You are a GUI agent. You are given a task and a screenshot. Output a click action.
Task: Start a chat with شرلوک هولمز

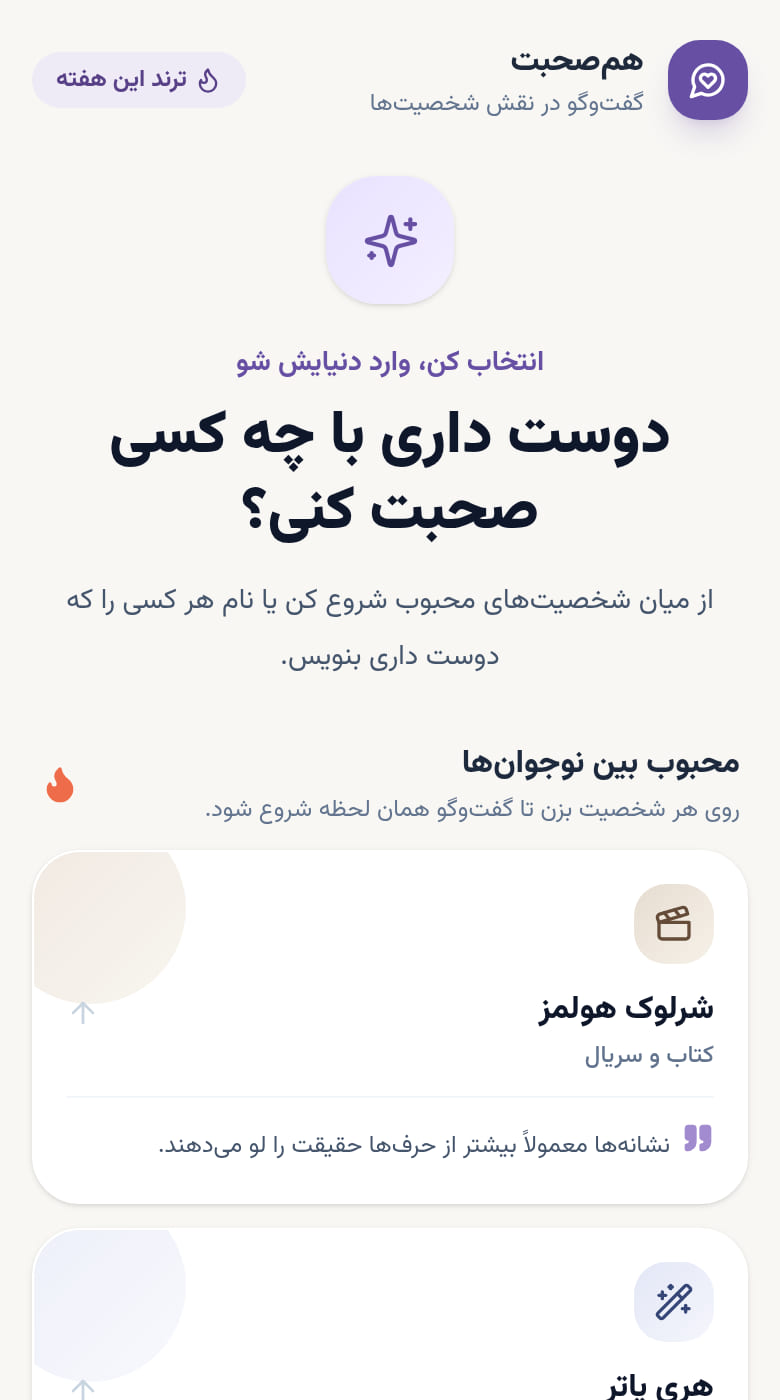(390, 1027)
